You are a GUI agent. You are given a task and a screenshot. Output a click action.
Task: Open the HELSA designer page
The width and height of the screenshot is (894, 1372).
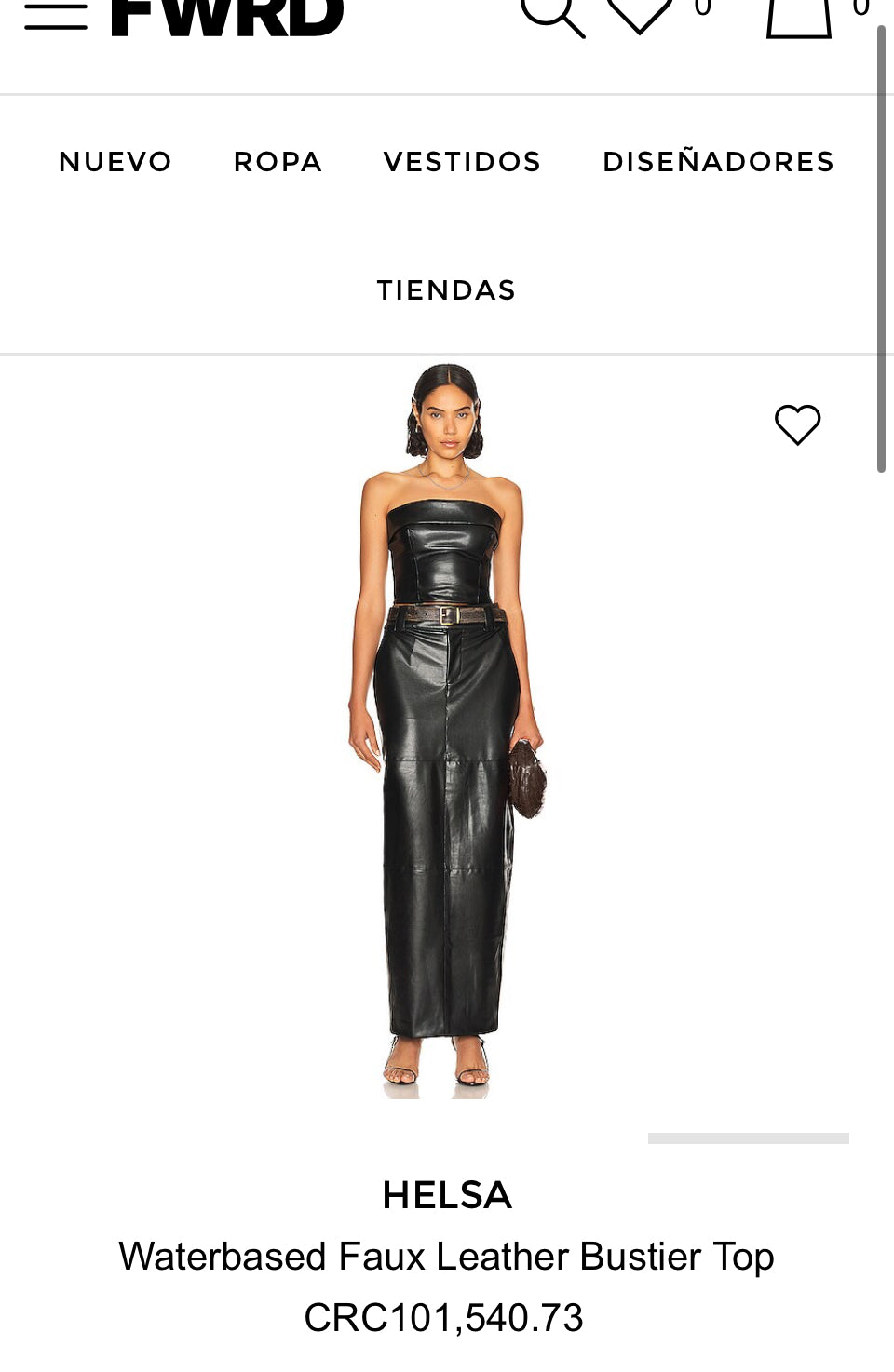(446, 1195)
